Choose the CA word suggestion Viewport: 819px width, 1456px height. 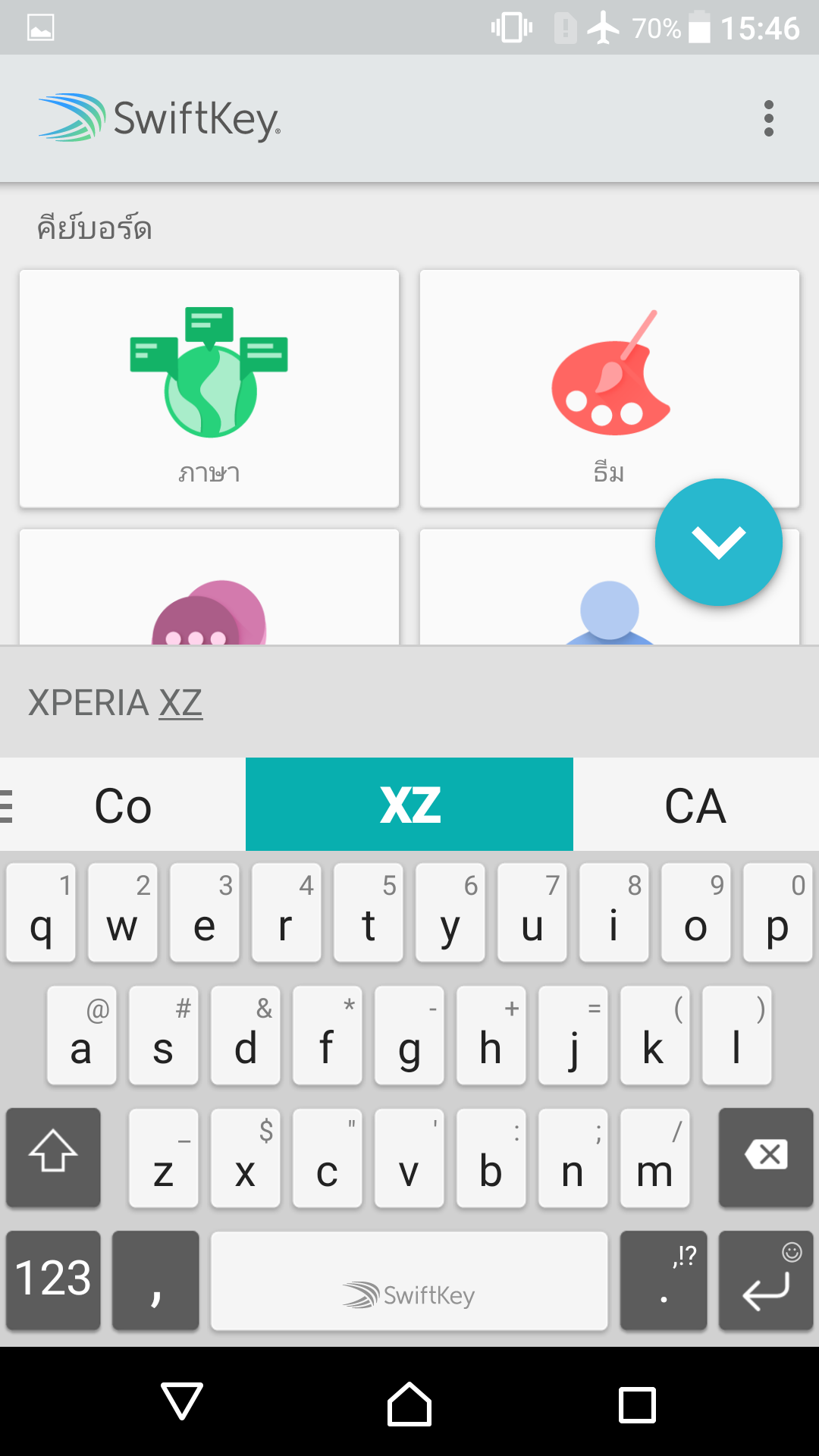(x=696, y=804)
